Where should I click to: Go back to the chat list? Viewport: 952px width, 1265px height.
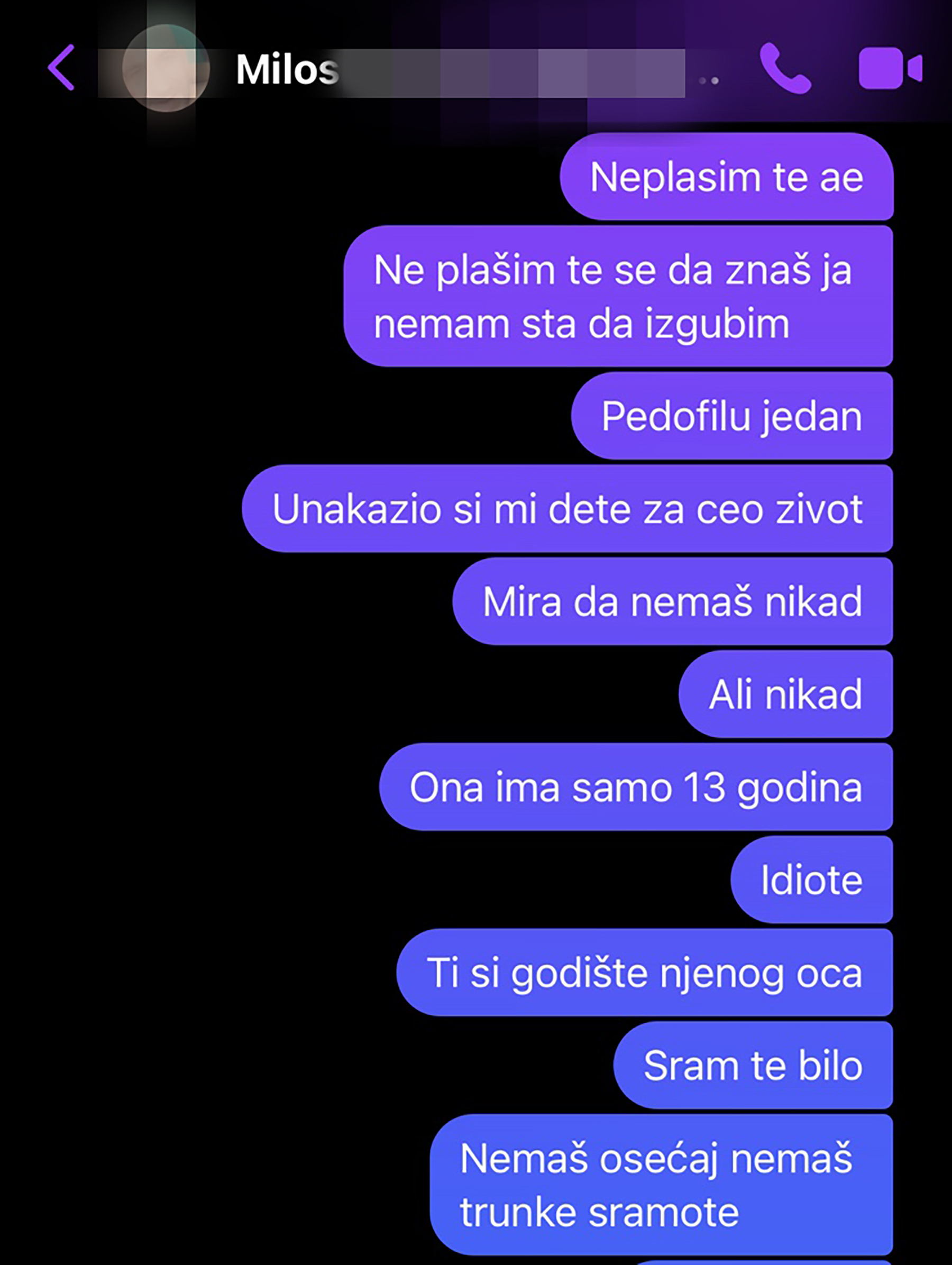(62, 68)
